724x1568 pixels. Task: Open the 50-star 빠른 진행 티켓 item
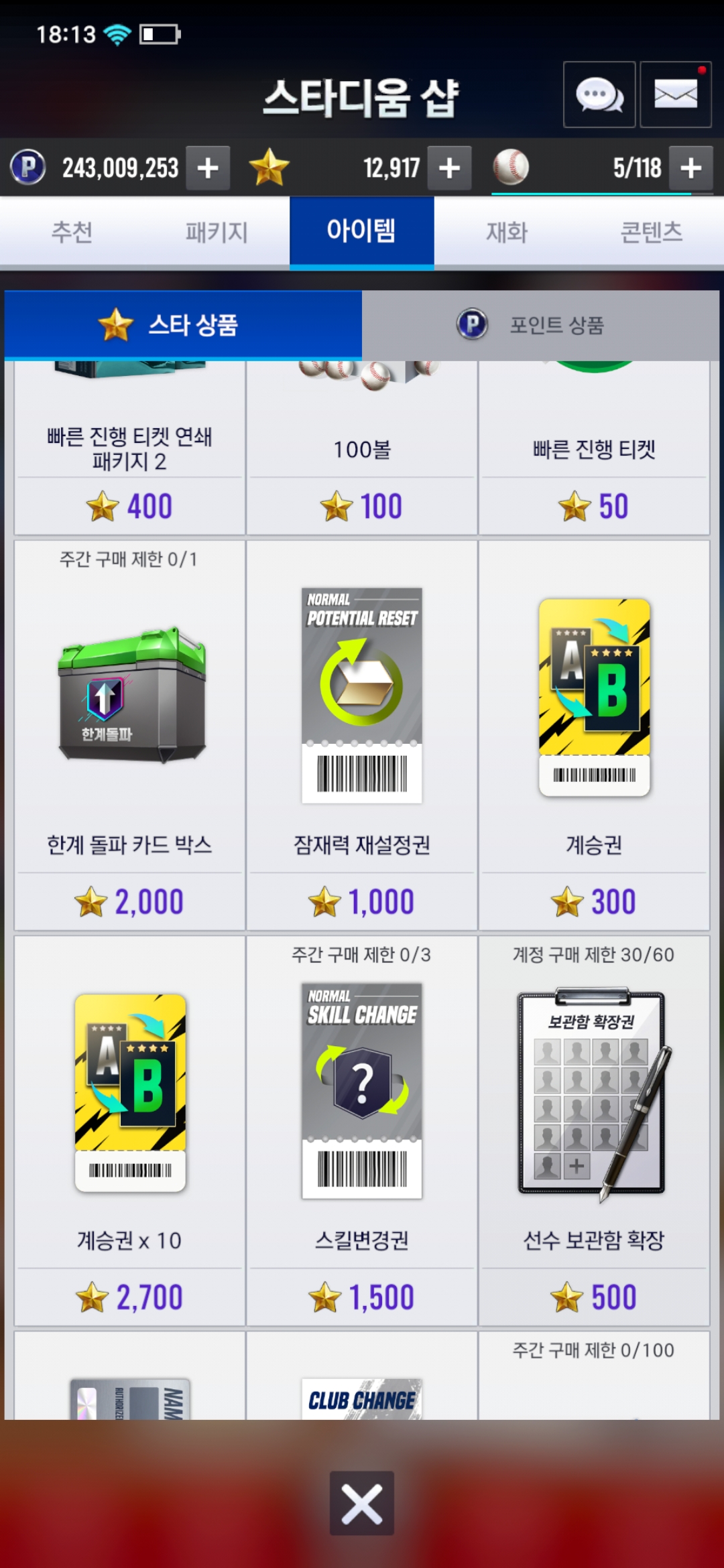(x=594, y=449)
